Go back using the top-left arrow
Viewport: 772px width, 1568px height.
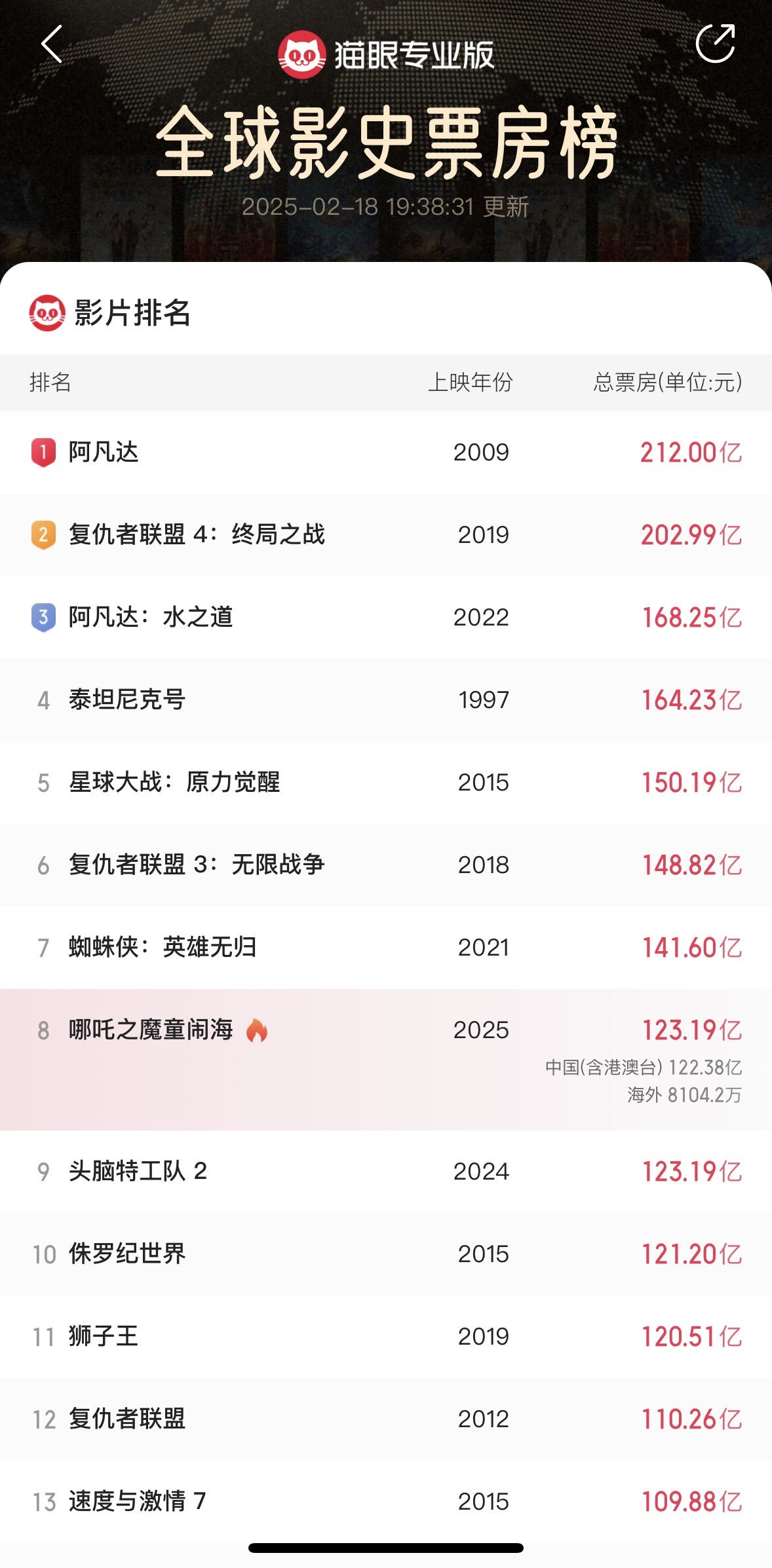pyautogui.click(x=52, y=45)
